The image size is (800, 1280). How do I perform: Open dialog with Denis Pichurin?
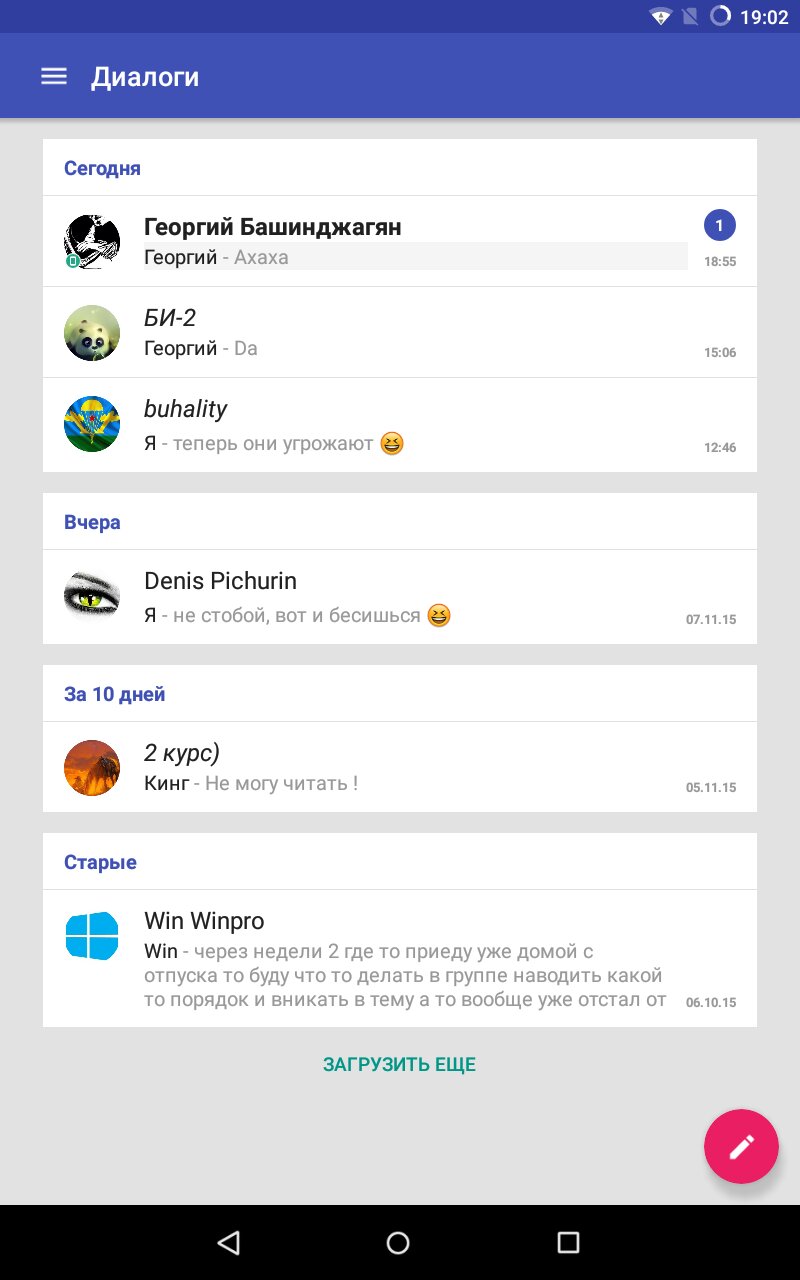pos(400,597)
